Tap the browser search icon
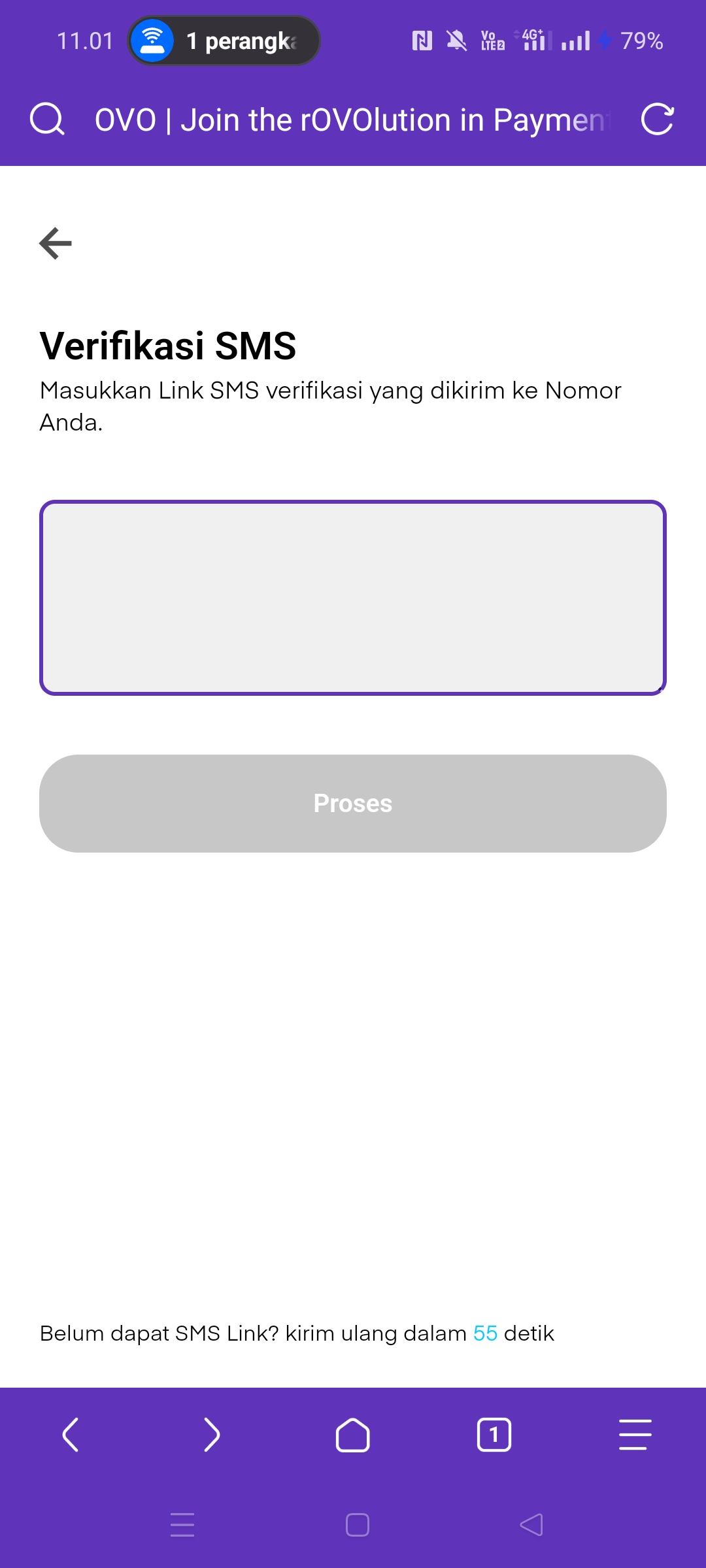Image resolution: width=706 pixels, height=1568 pixels. 47,120
